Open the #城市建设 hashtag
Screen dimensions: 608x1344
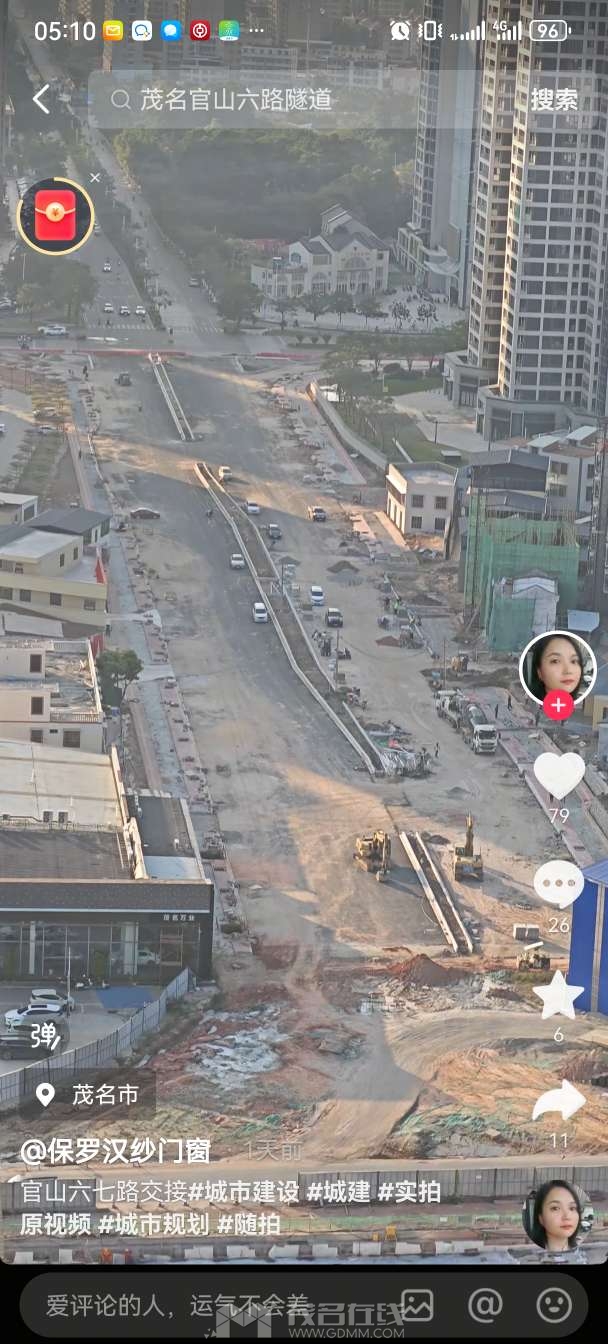(x=244, y=1192)
